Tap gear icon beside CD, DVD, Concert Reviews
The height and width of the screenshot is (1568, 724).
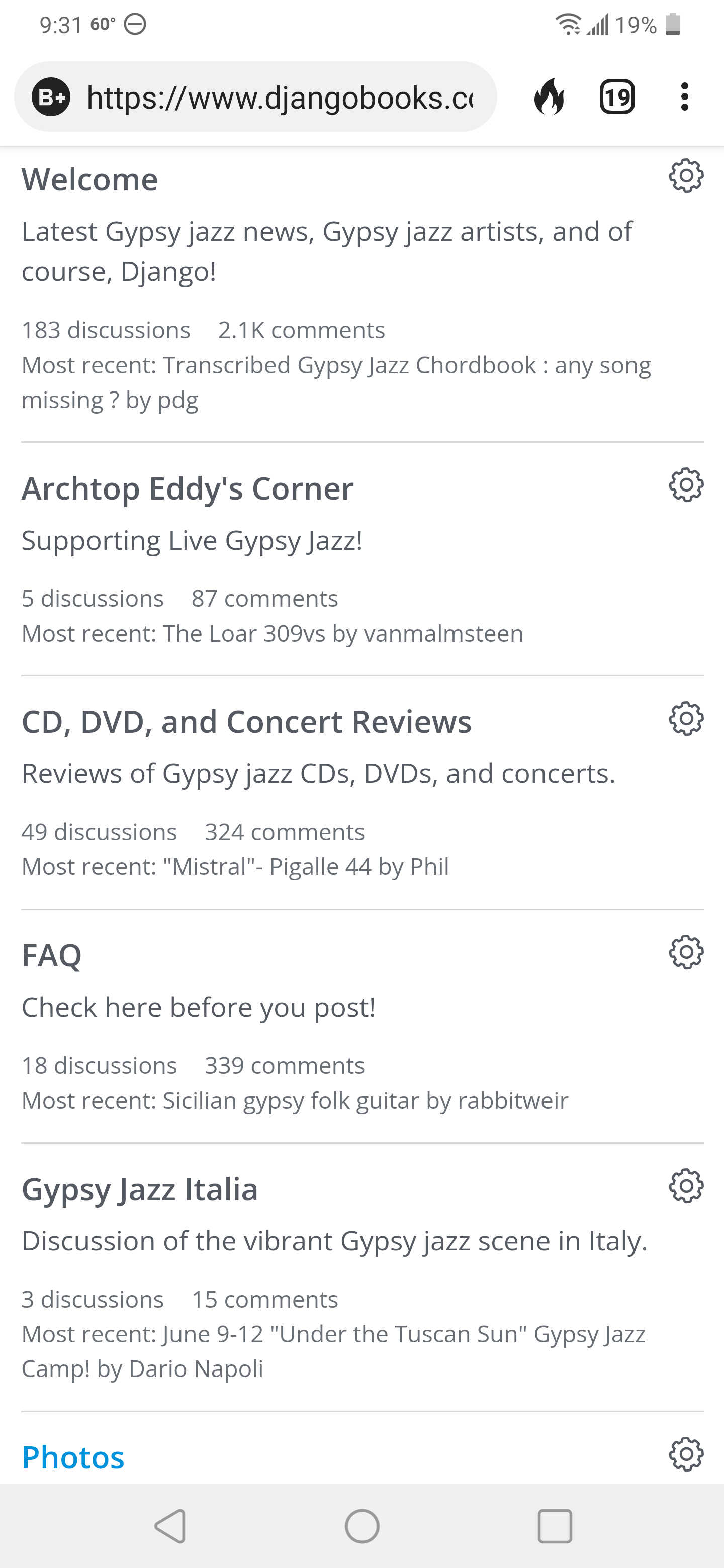coord(686,719)
